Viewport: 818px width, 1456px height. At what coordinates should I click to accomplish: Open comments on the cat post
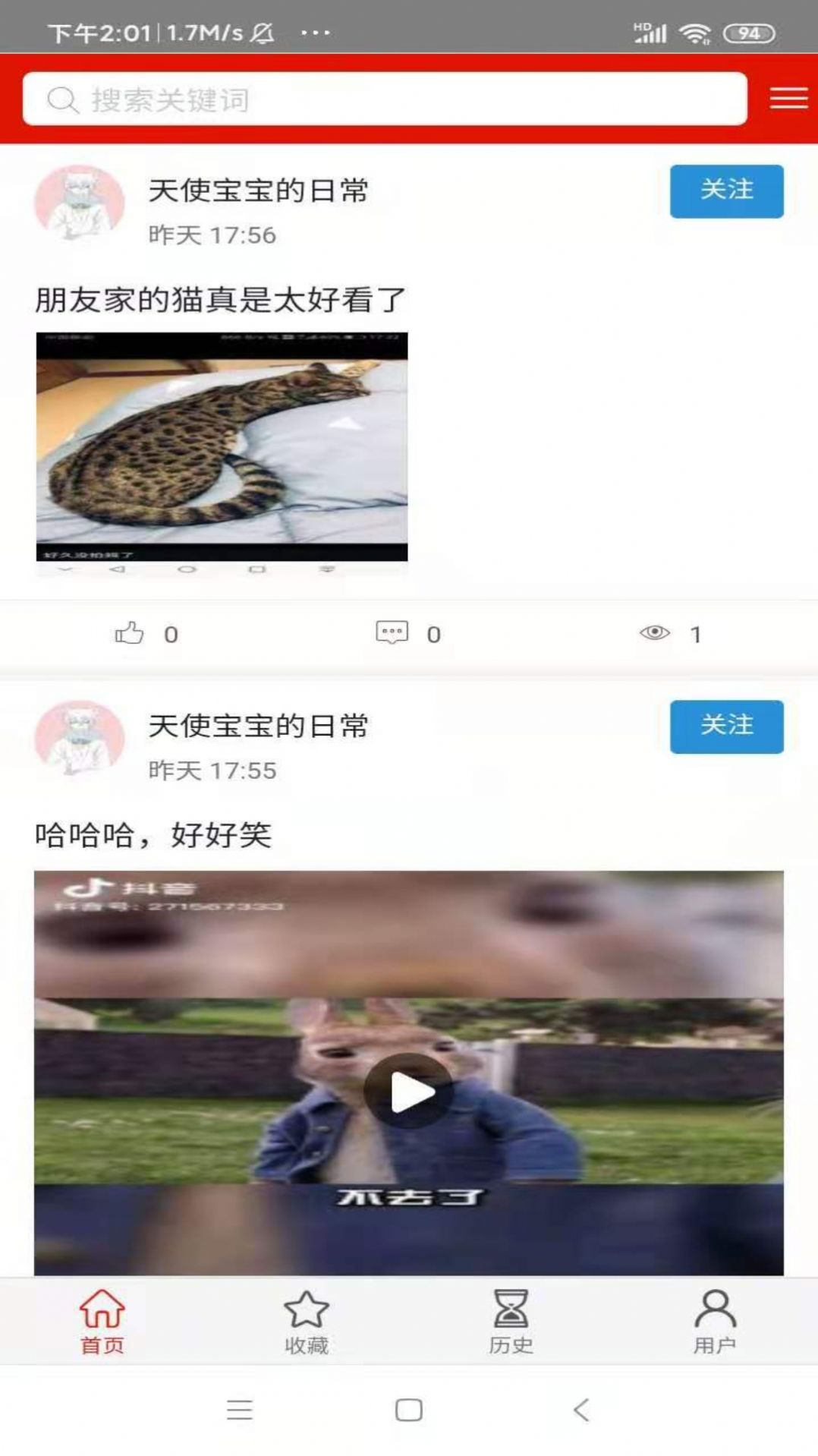pyautogui.click(x=392, y=632)
